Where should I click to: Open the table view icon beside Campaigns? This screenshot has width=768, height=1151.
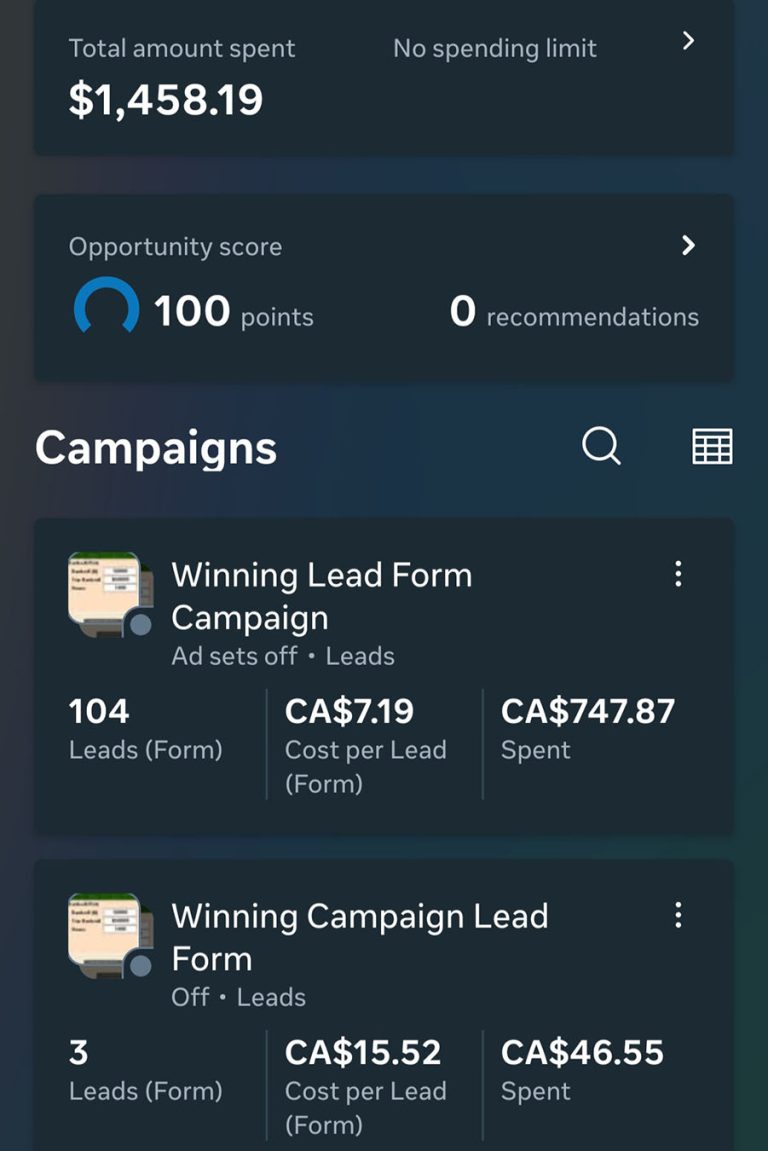point(712,446)
